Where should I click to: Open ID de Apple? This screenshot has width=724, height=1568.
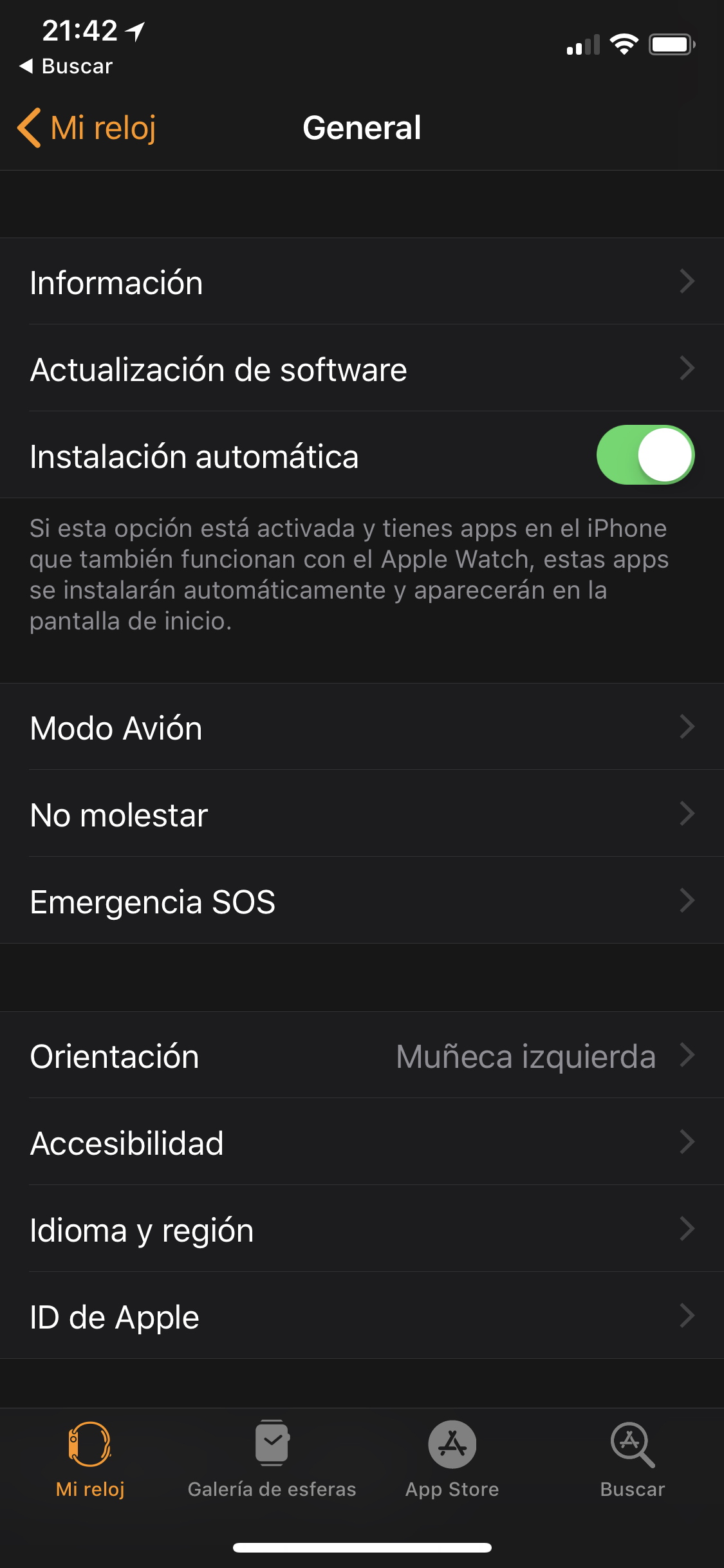[x=362, y=1316]
